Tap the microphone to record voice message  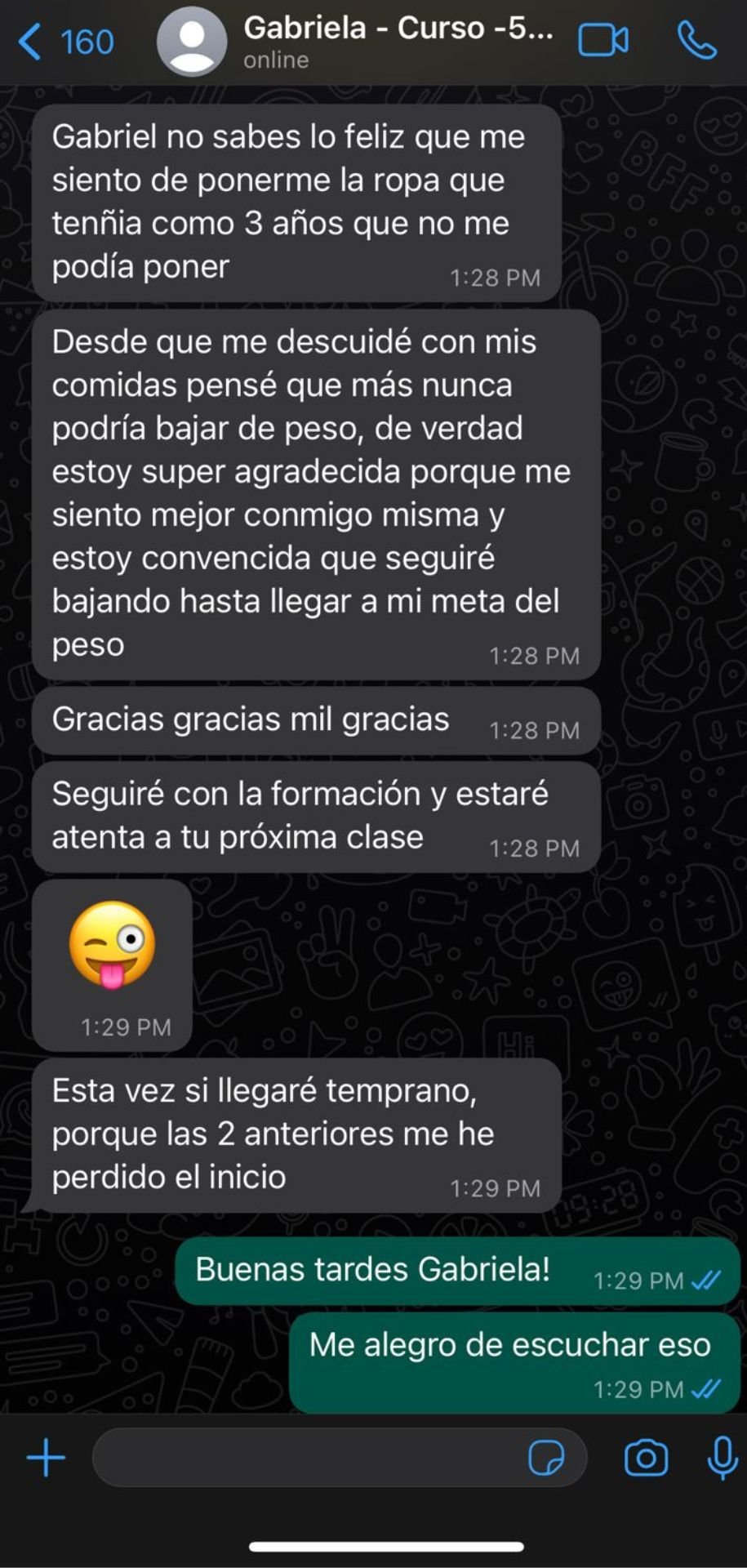pyautogui.click(x=722, y=1458)
